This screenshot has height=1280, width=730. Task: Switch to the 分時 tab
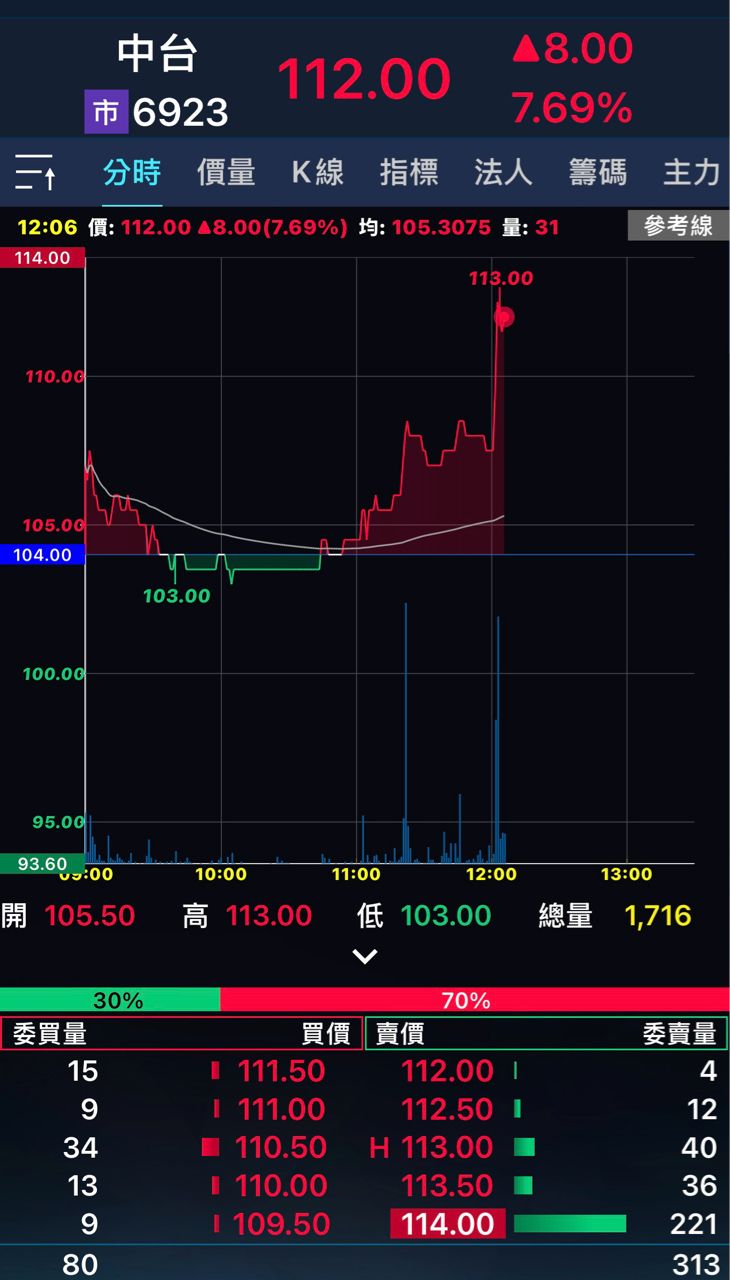point(132,172)
